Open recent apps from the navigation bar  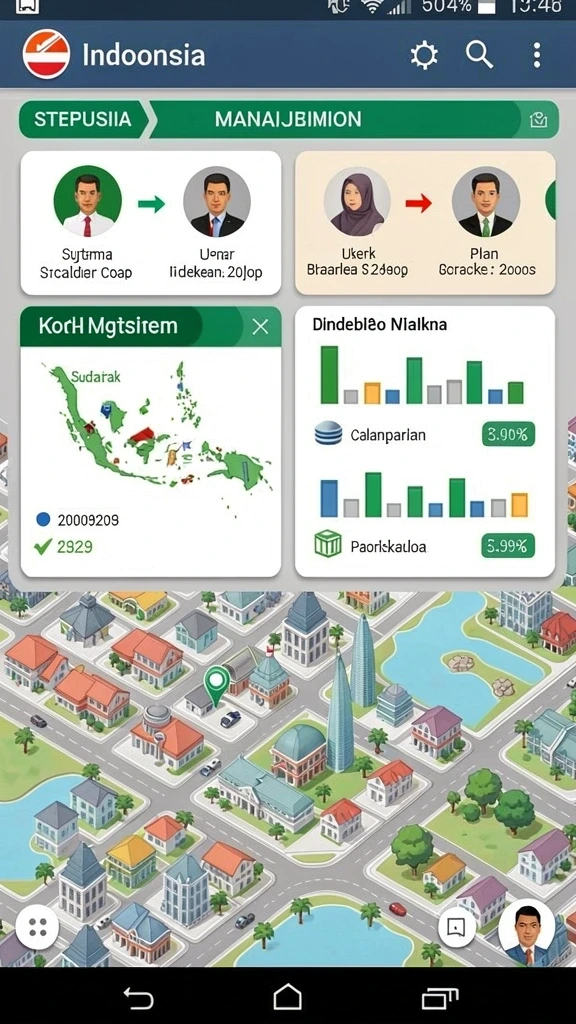click(440, 999)
